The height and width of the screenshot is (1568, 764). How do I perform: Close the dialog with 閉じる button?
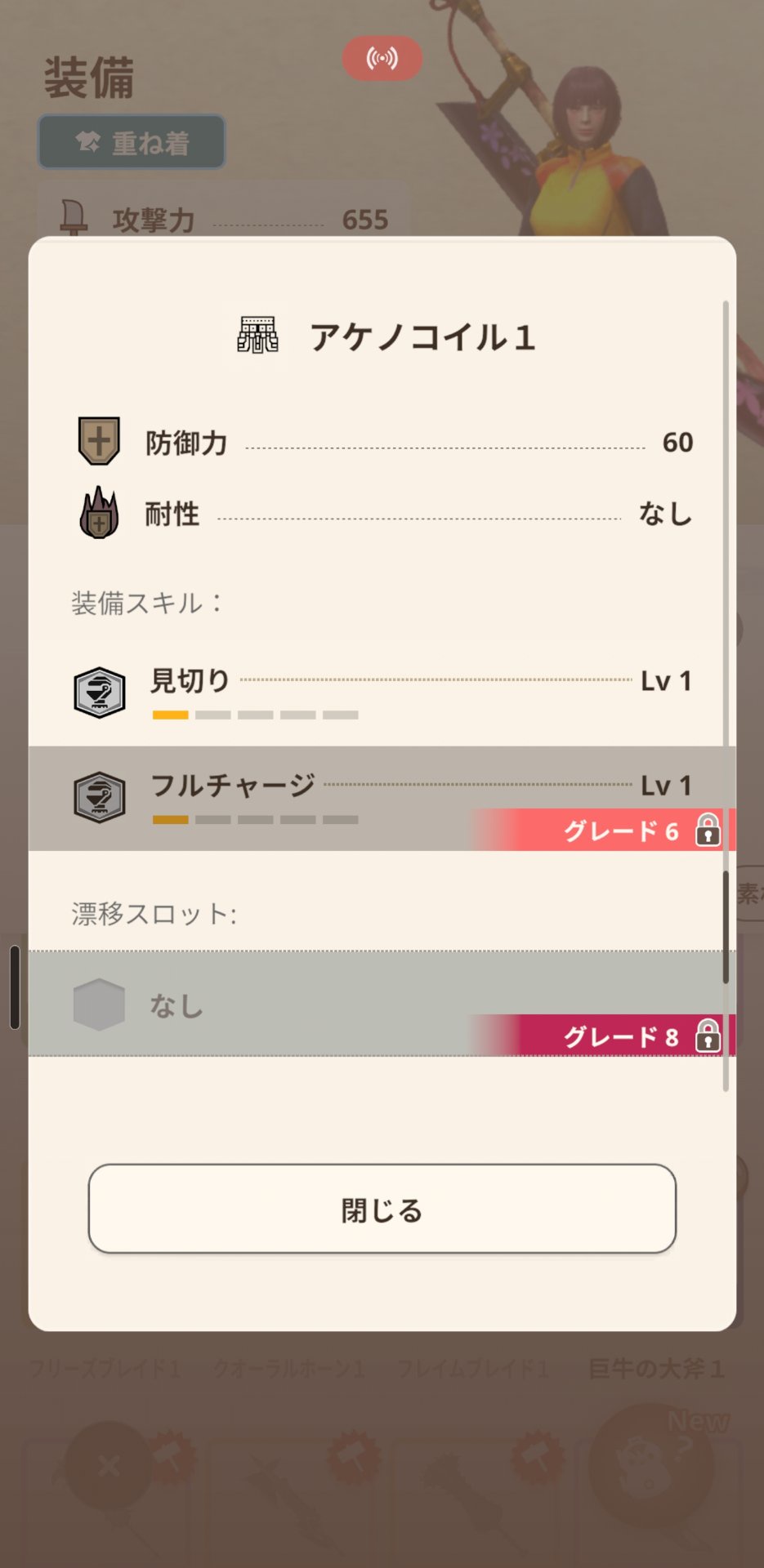click(x=382, y=1209)
